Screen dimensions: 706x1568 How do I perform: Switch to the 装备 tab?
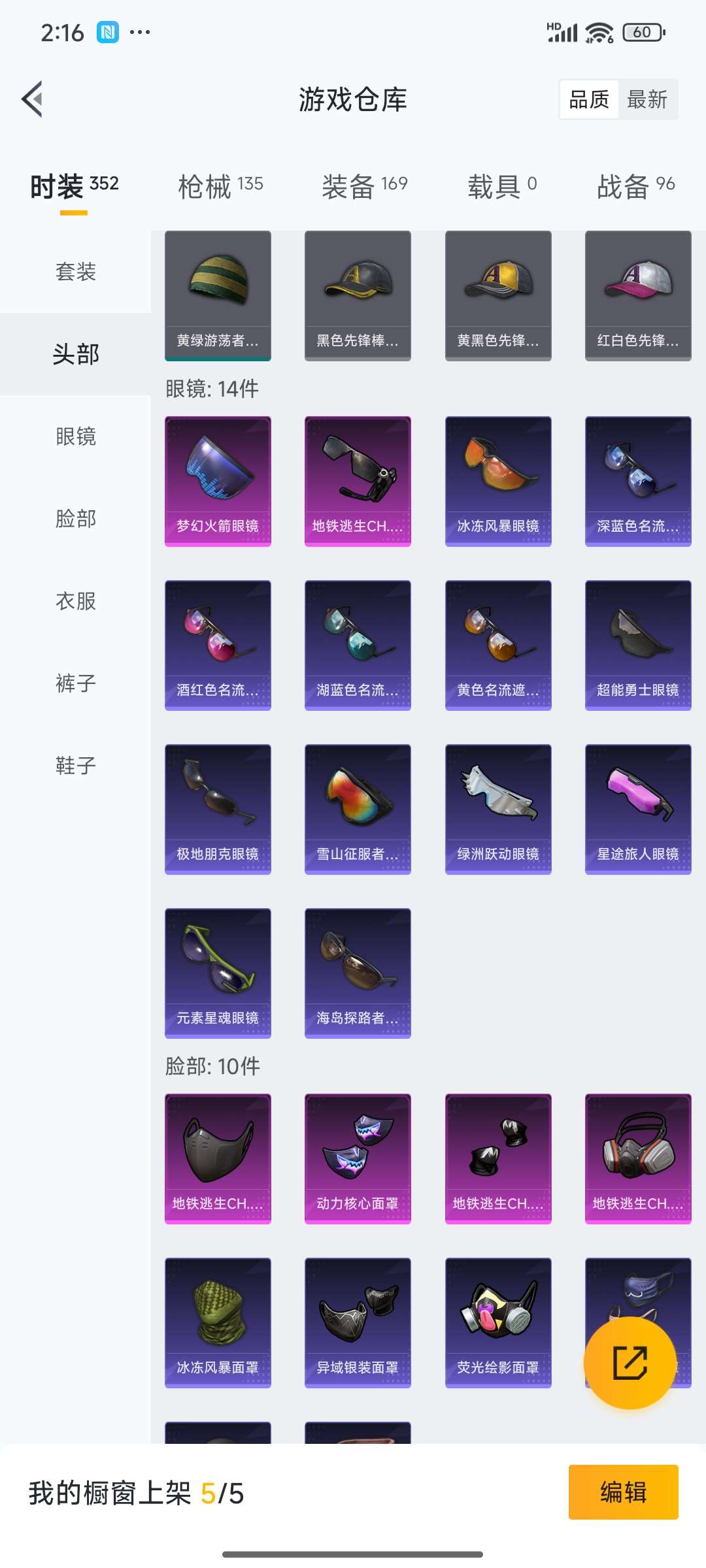click(x=364, y=186)
